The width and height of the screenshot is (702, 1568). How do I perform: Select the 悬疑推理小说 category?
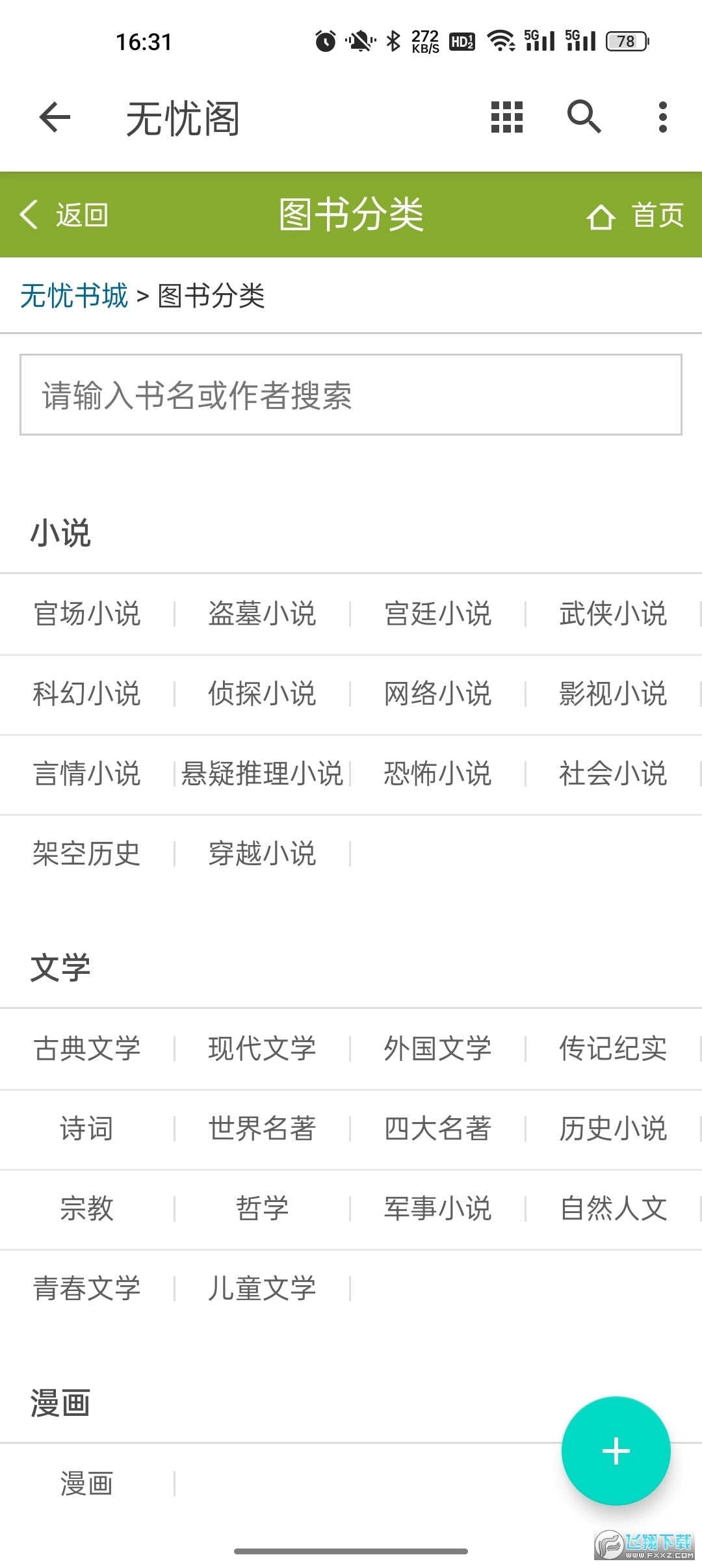263,774
